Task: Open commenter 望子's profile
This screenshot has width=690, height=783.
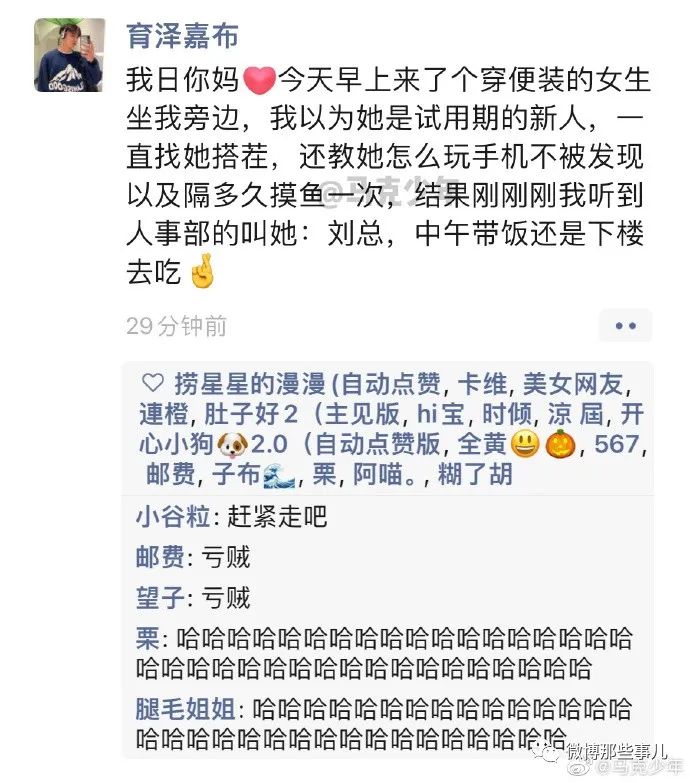Action: 159,598
